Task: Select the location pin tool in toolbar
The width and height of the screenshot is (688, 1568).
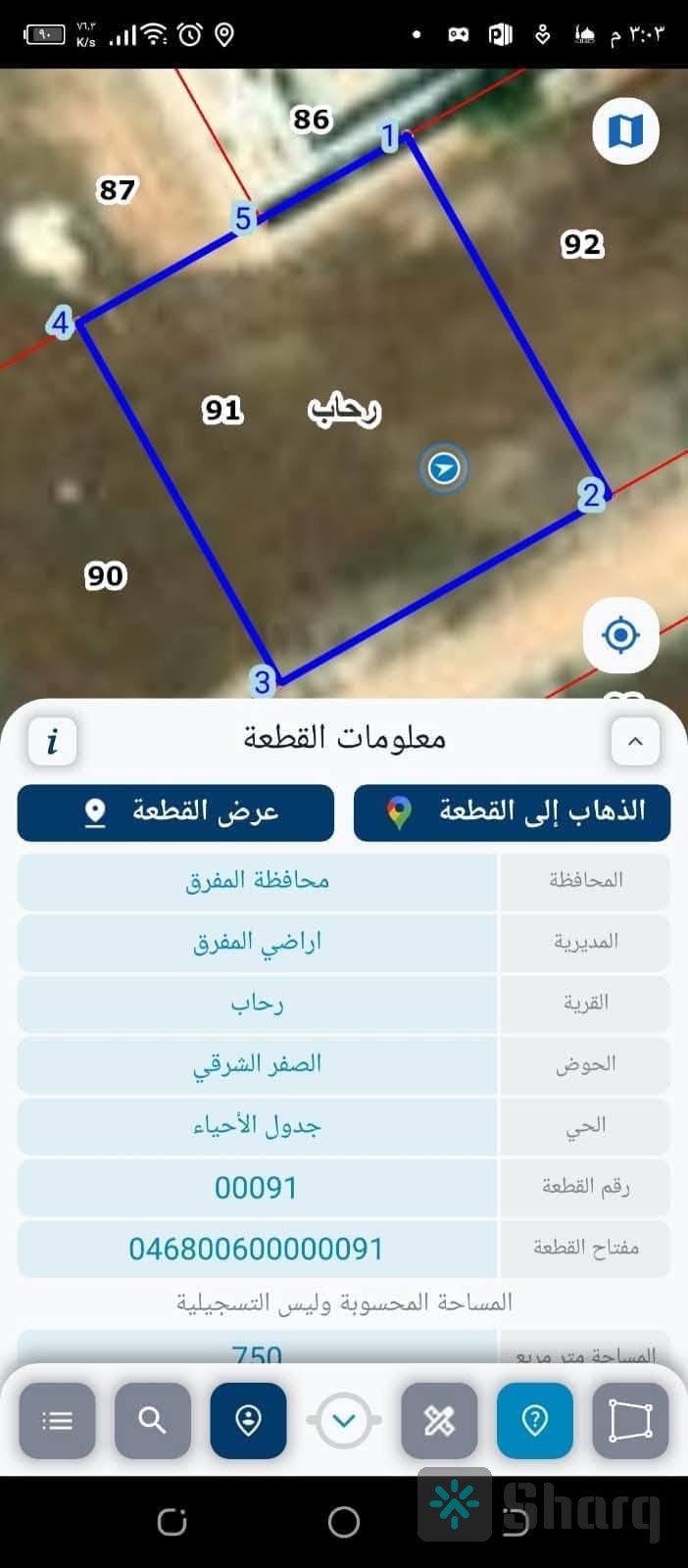Action: tap(248, 1420)
